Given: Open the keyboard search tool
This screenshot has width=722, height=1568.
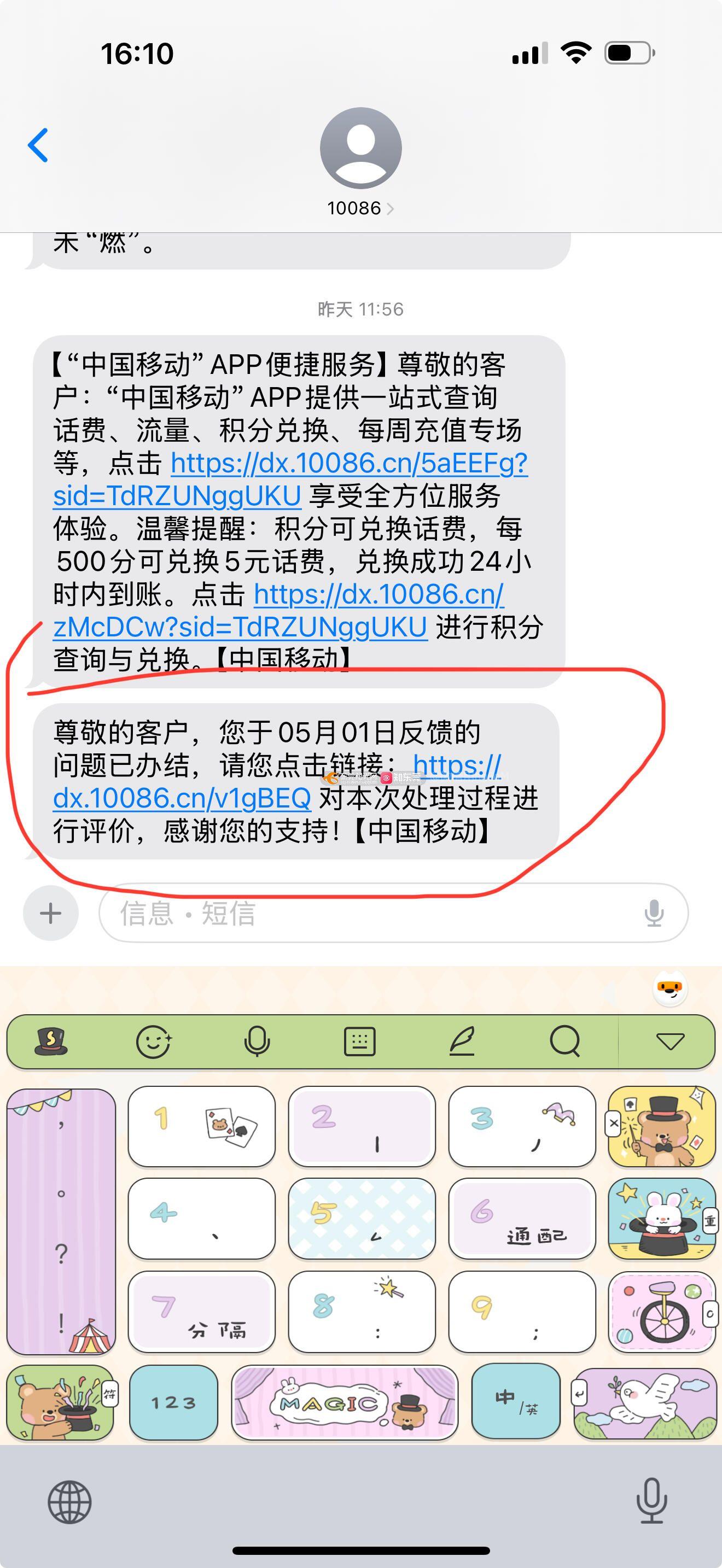Looking at the screenshot, I should pyautogui.click(x=564, y=1042).
